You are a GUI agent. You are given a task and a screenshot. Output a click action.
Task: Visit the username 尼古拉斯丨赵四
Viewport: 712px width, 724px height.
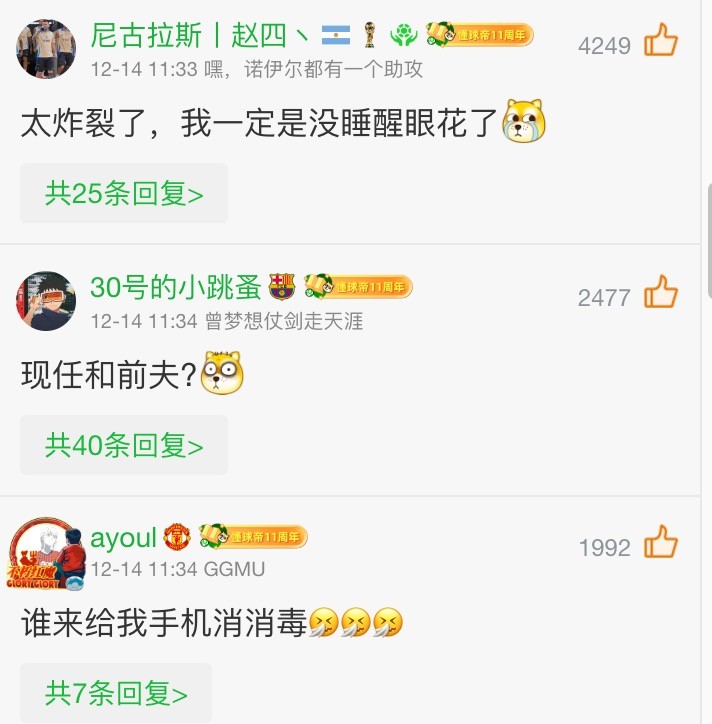tap(199, 37)
